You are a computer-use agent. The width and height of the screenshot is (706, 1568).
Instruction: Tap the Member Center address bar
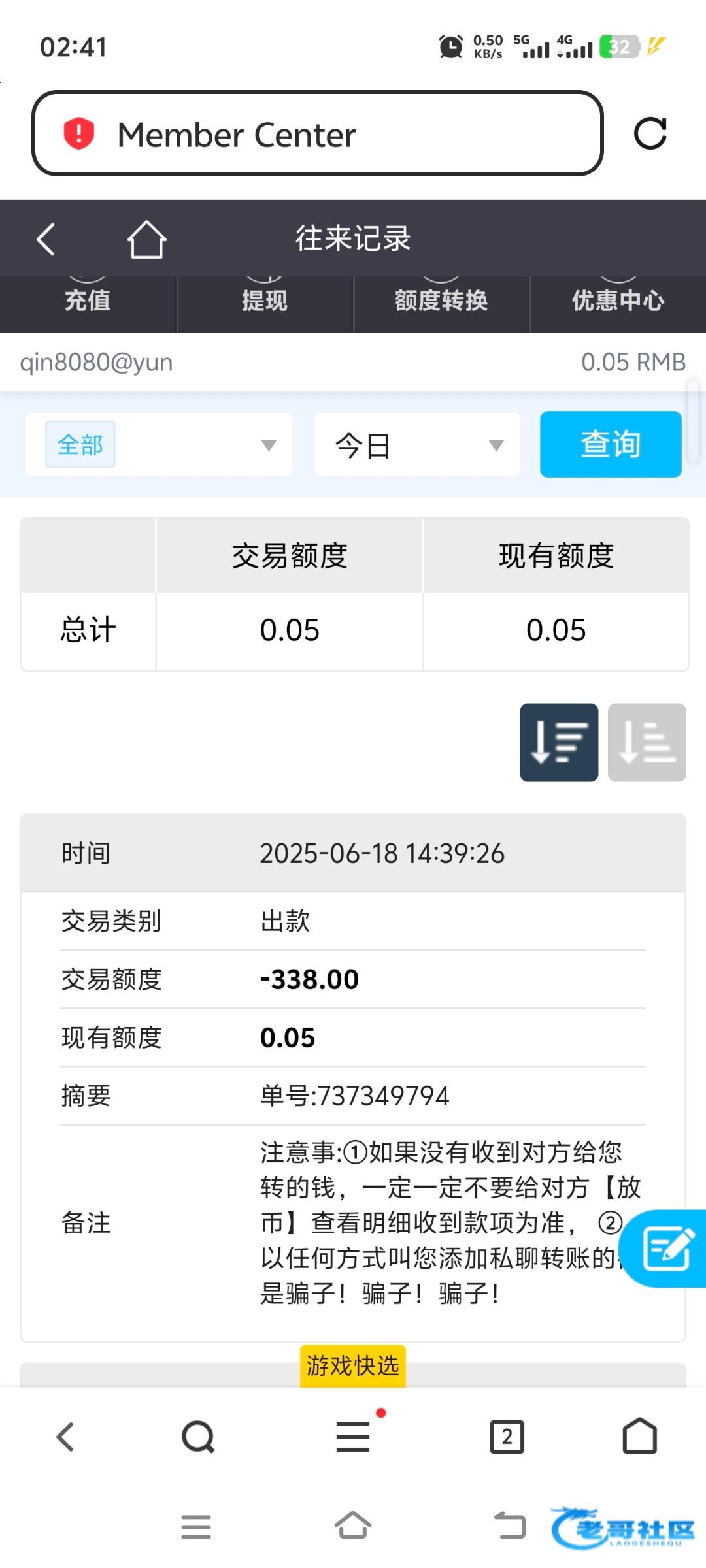click(x=318, y=133)
